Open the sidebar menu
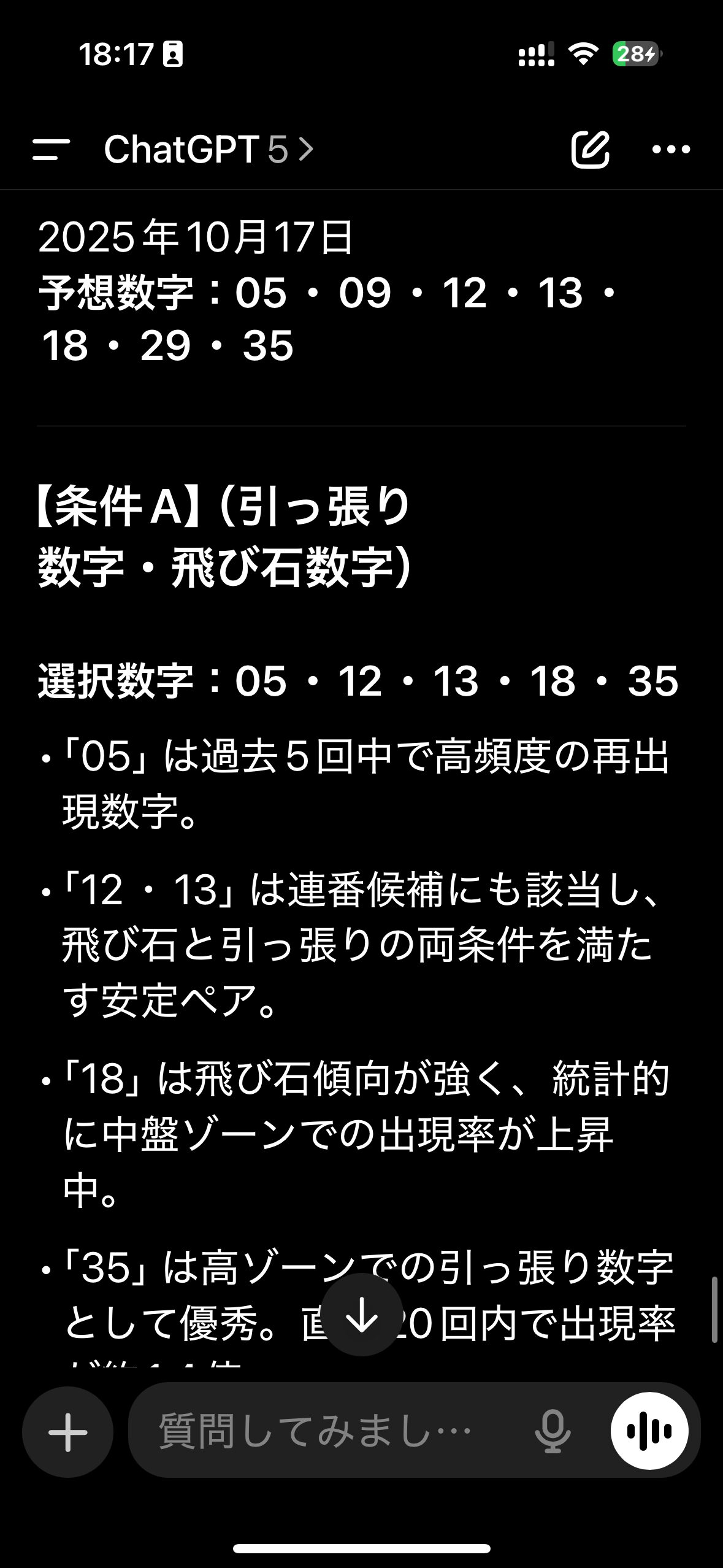This screenshot has width=723, height=1568. coord(51,149)
